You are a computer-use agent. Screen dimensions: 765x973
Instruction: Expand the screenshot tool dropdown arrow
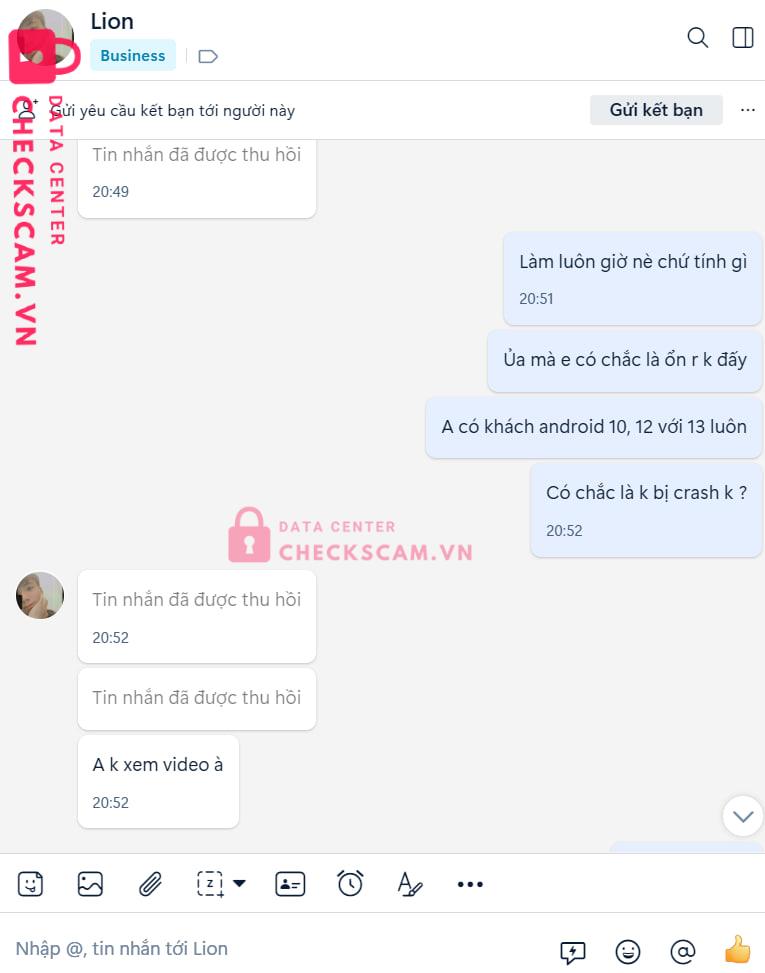coord(239,884)
